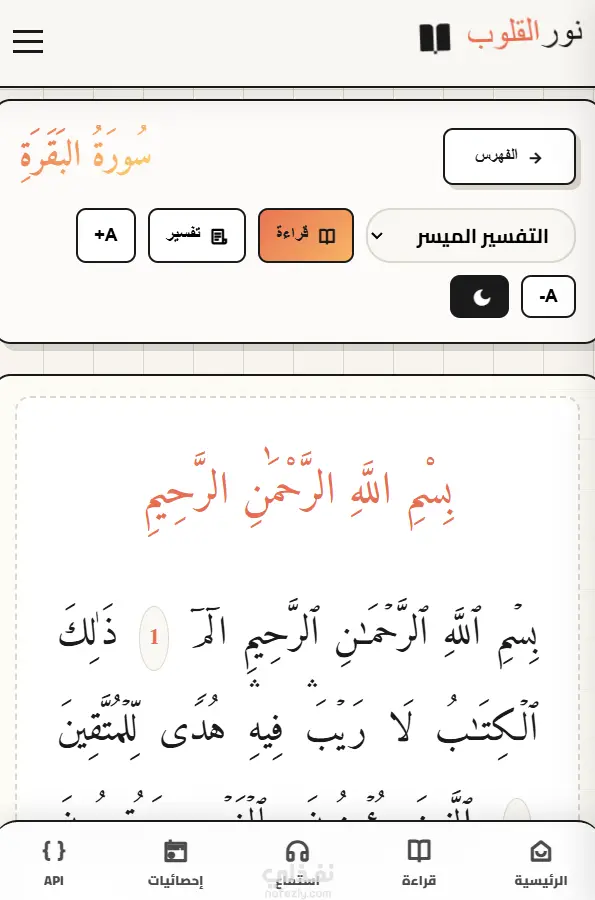Image resolution: width=595 pixels, height=900 pixels.
Task: Open the API tab
Action: 54,863
